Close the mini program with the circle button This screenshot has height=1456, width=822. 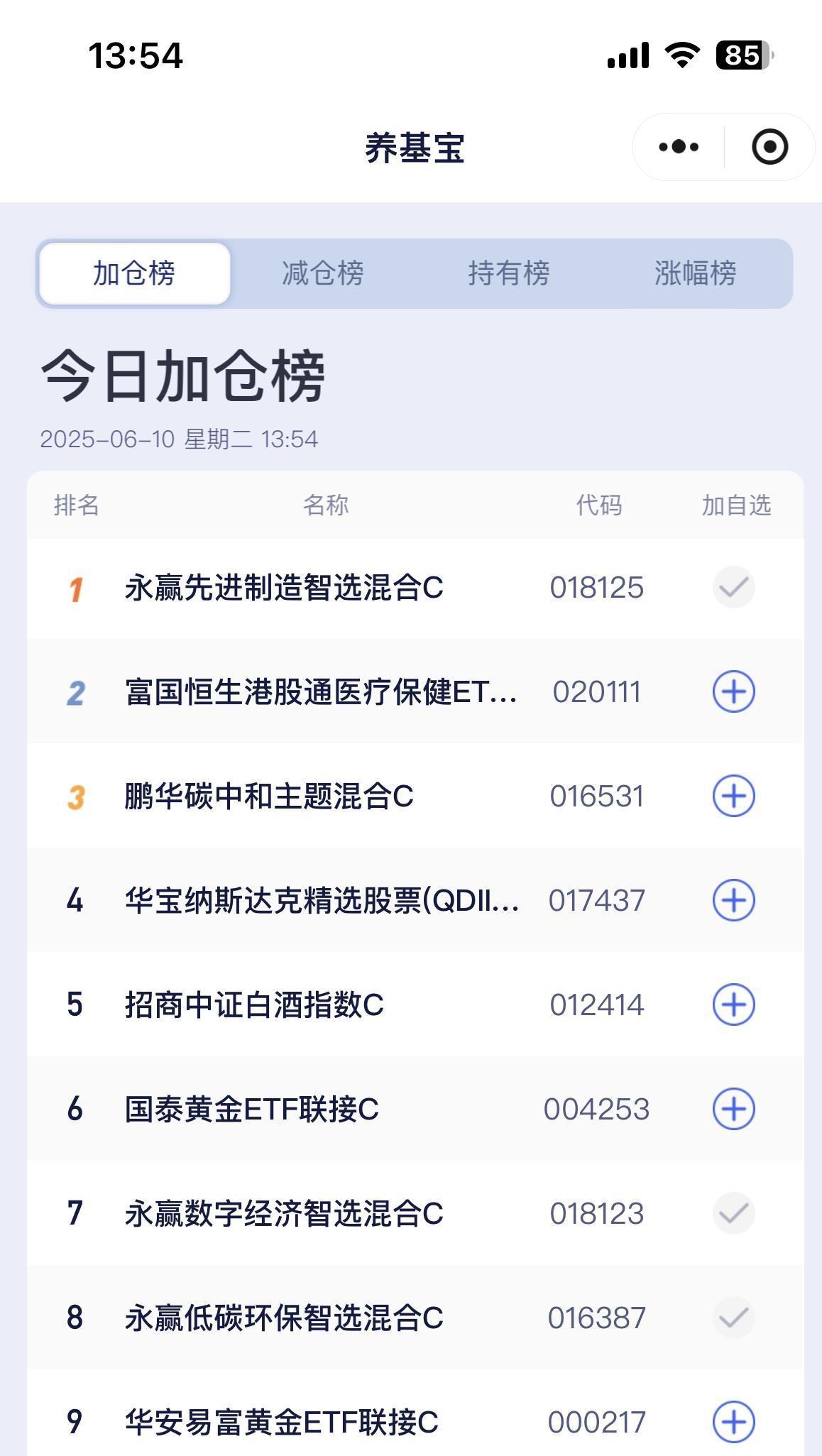(x=769, y=147)
